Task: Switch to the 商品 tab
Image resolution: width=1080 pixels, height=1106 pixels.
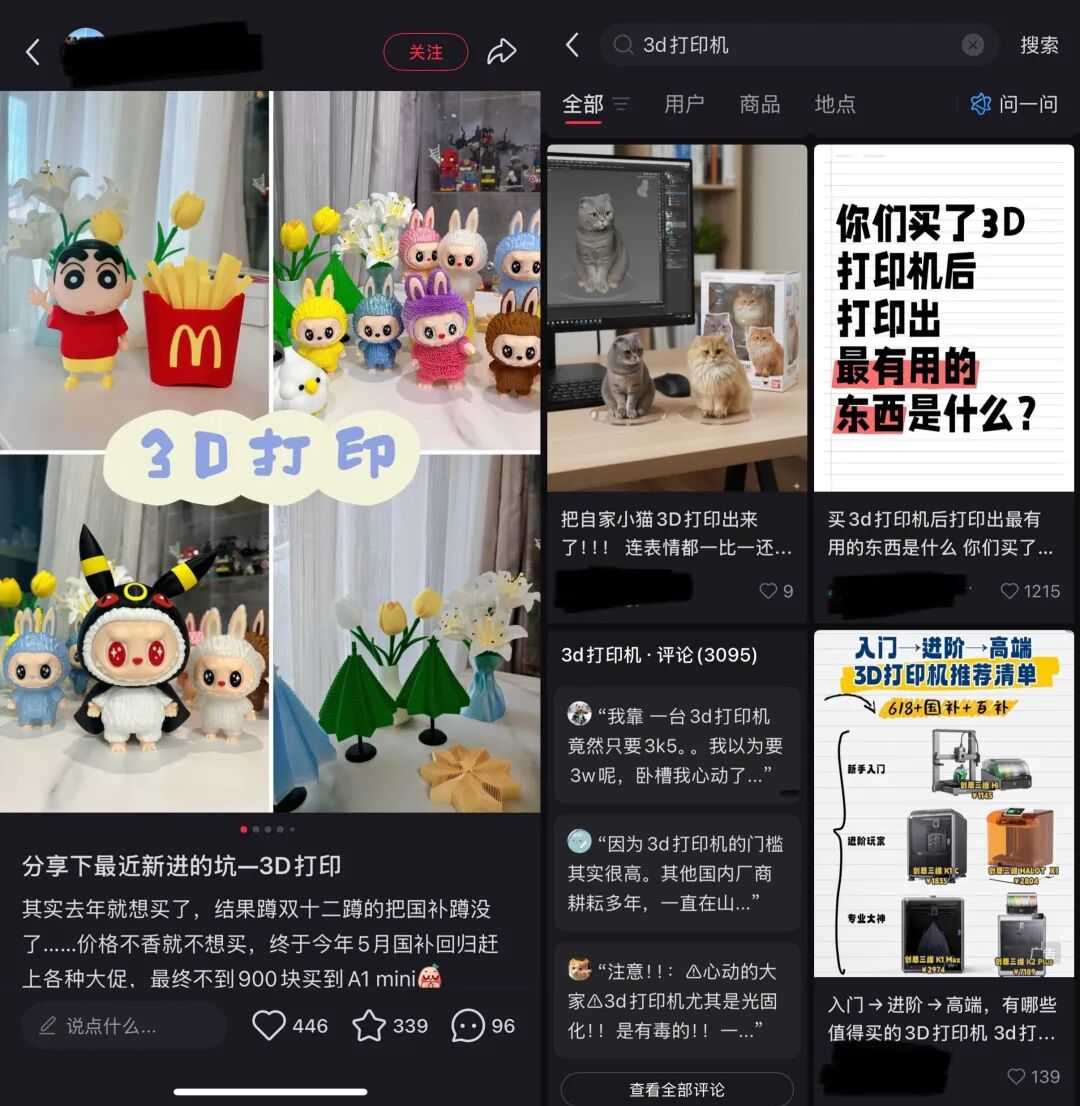Action: [x=760, y=104]
